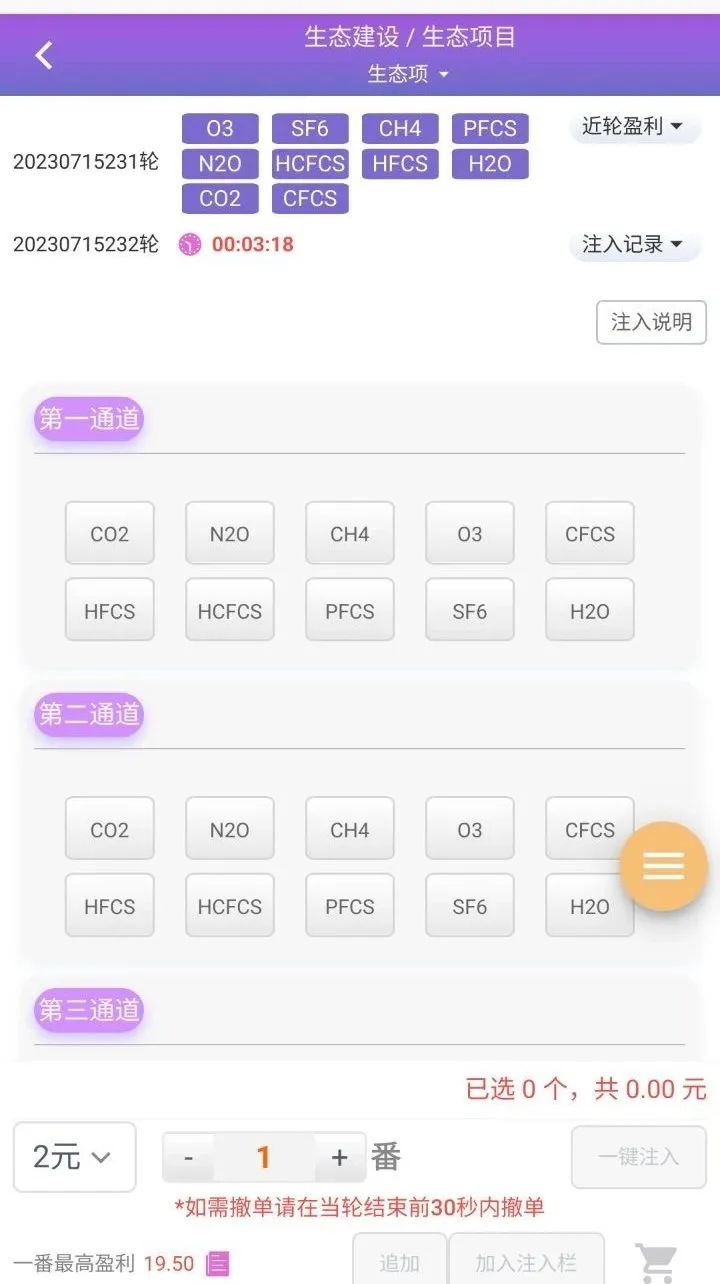Select CH4 in 第二通道
This screenshot has width=720, height=1284.
pos(350,829)
